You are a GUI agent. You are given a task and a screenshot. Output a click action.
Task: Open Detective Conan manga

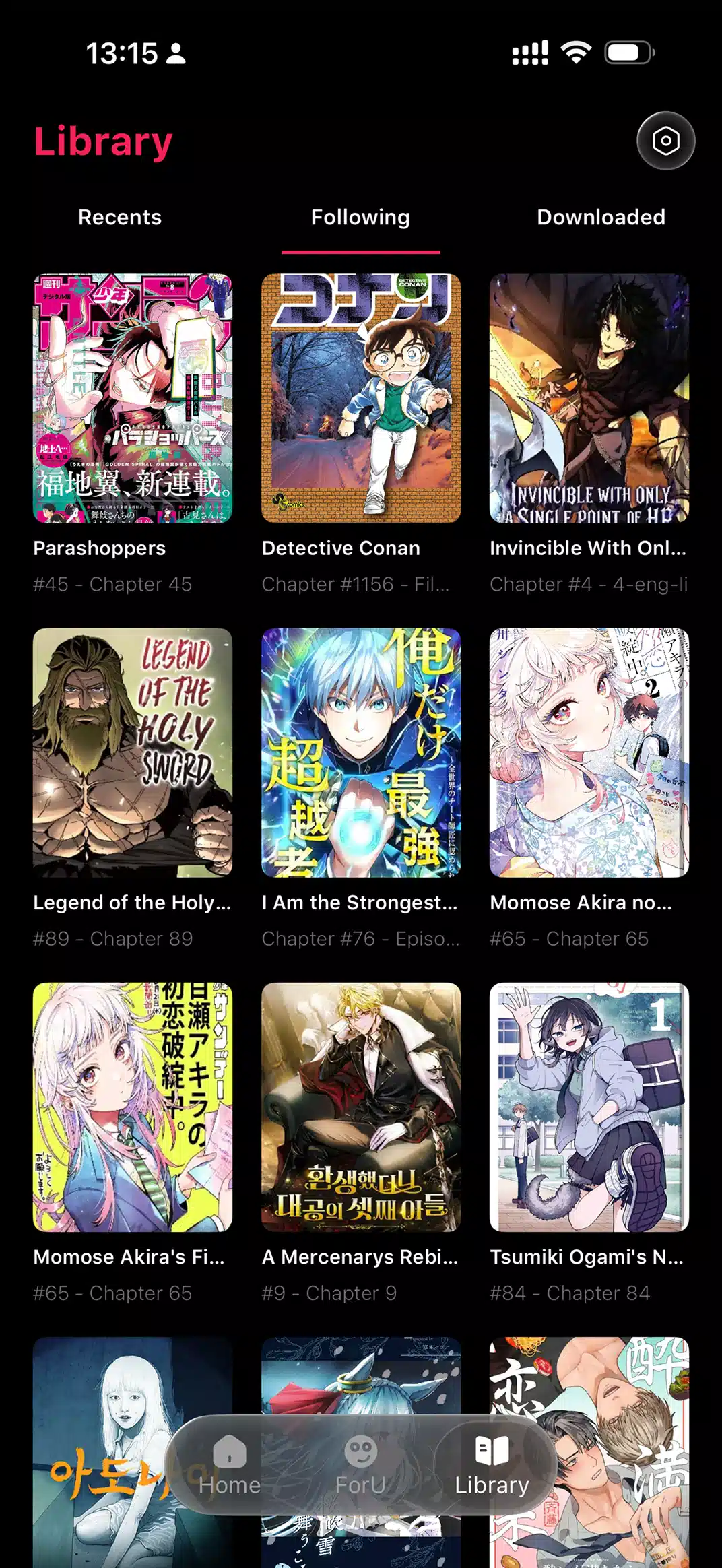pos(361,398)
